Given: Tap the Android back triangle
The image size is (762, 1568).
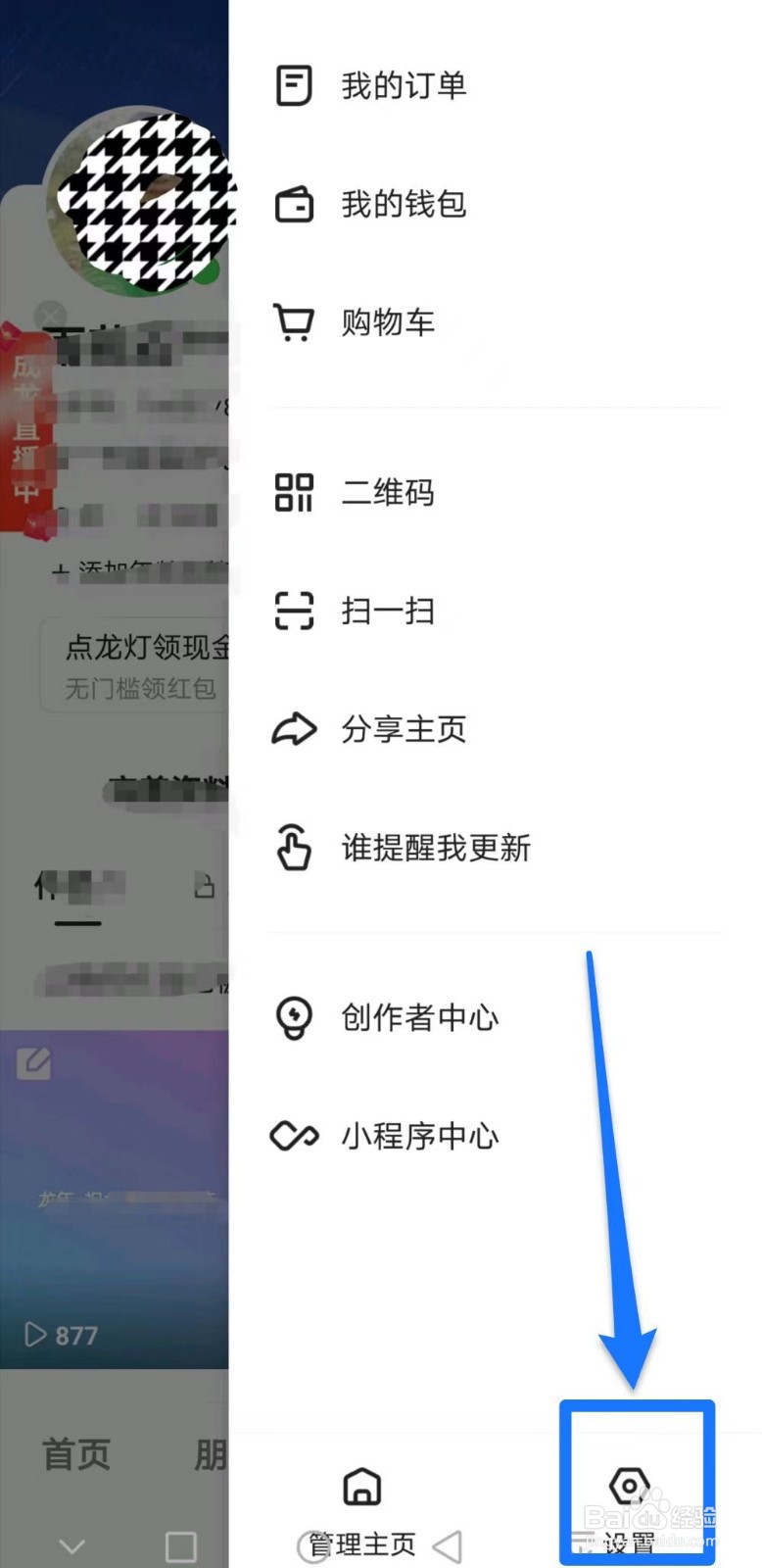Looking at the screenshot, I should coord(449,1546).
